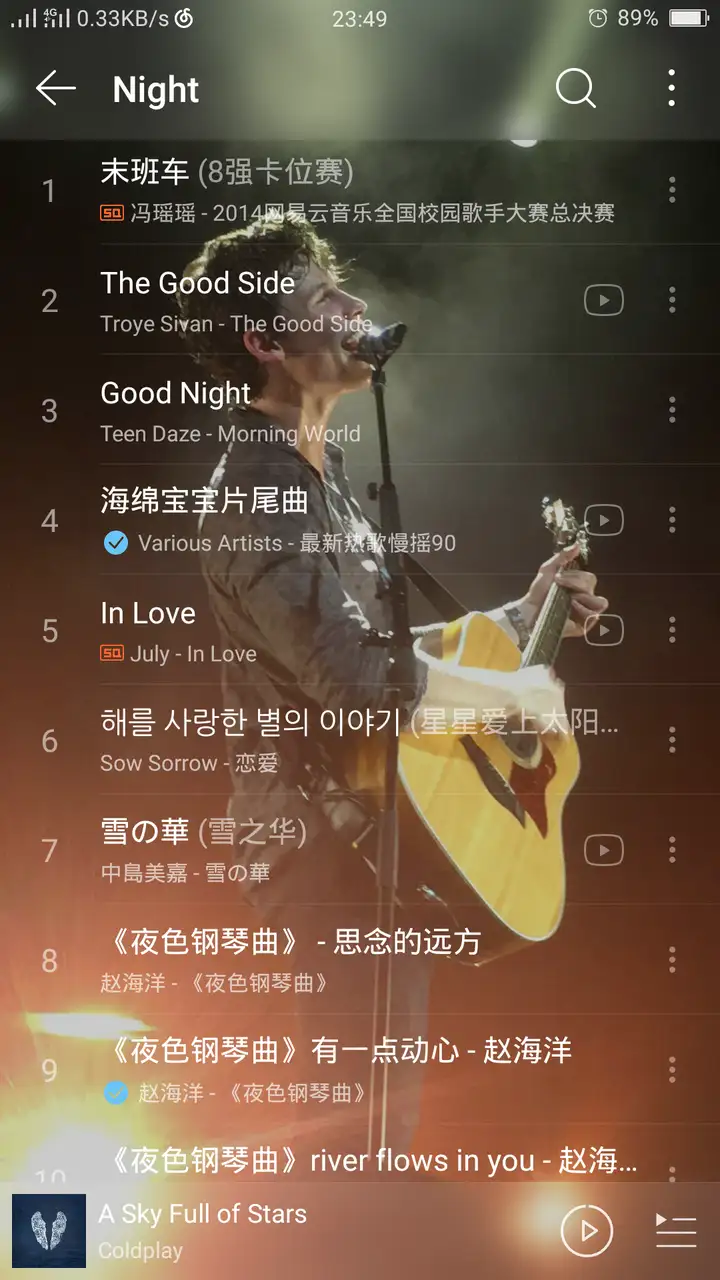
Task: Open more options for 有一点动心
Action: coord(672,1070)
